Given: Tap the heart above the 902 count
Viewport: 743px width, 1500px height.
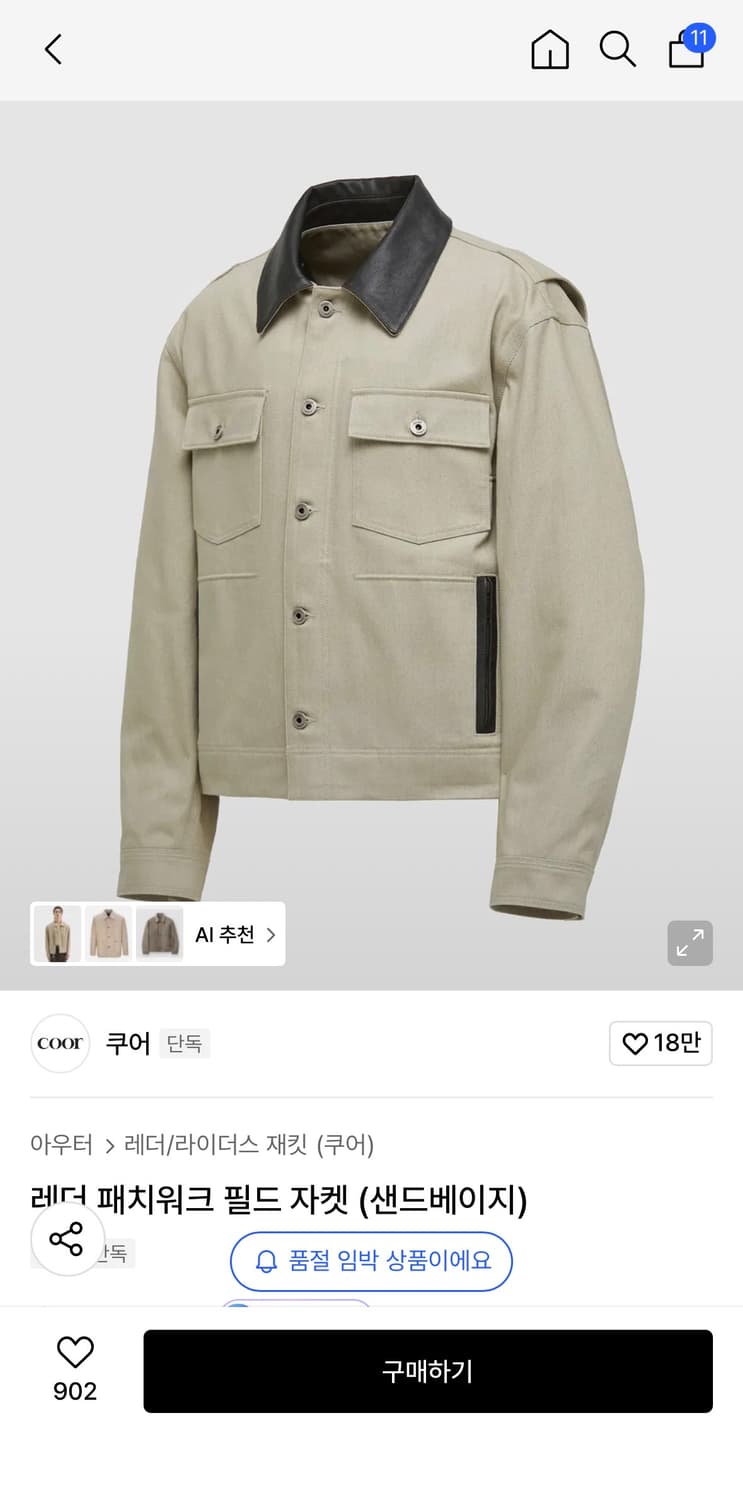Looking at the screenshot, I should click(75, 1352).
